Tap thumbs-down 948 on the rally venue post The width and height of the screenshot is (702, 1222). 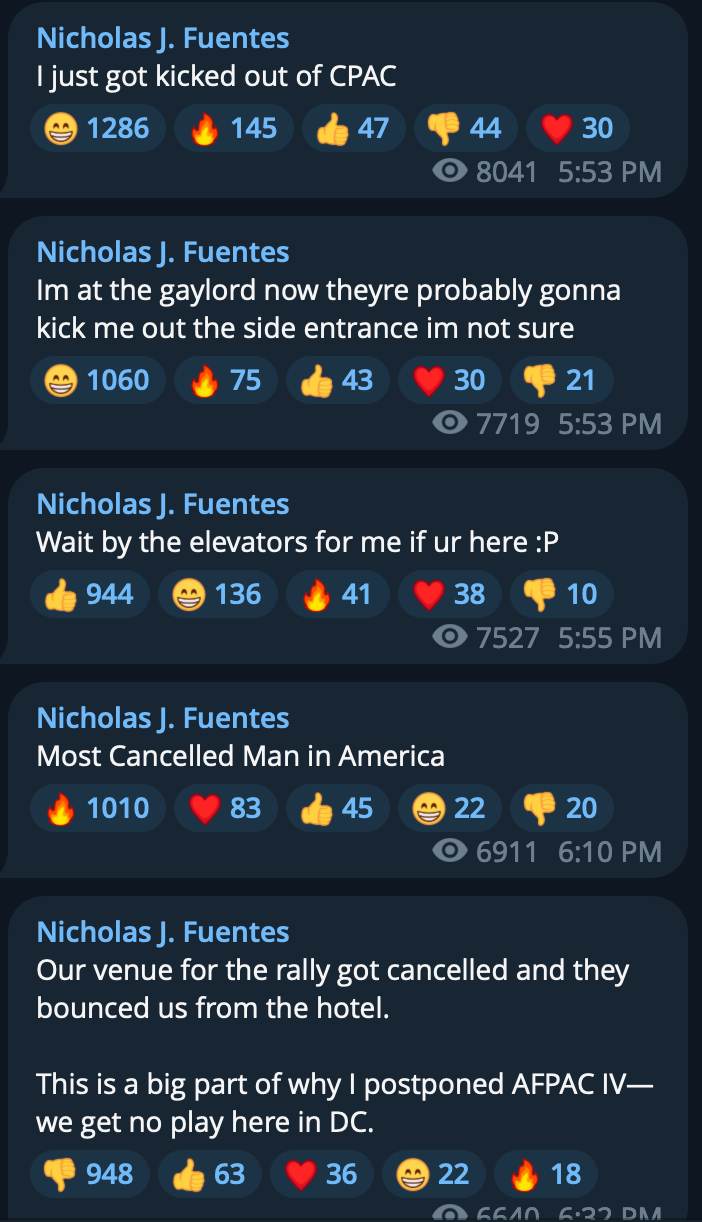[90, 1174]
